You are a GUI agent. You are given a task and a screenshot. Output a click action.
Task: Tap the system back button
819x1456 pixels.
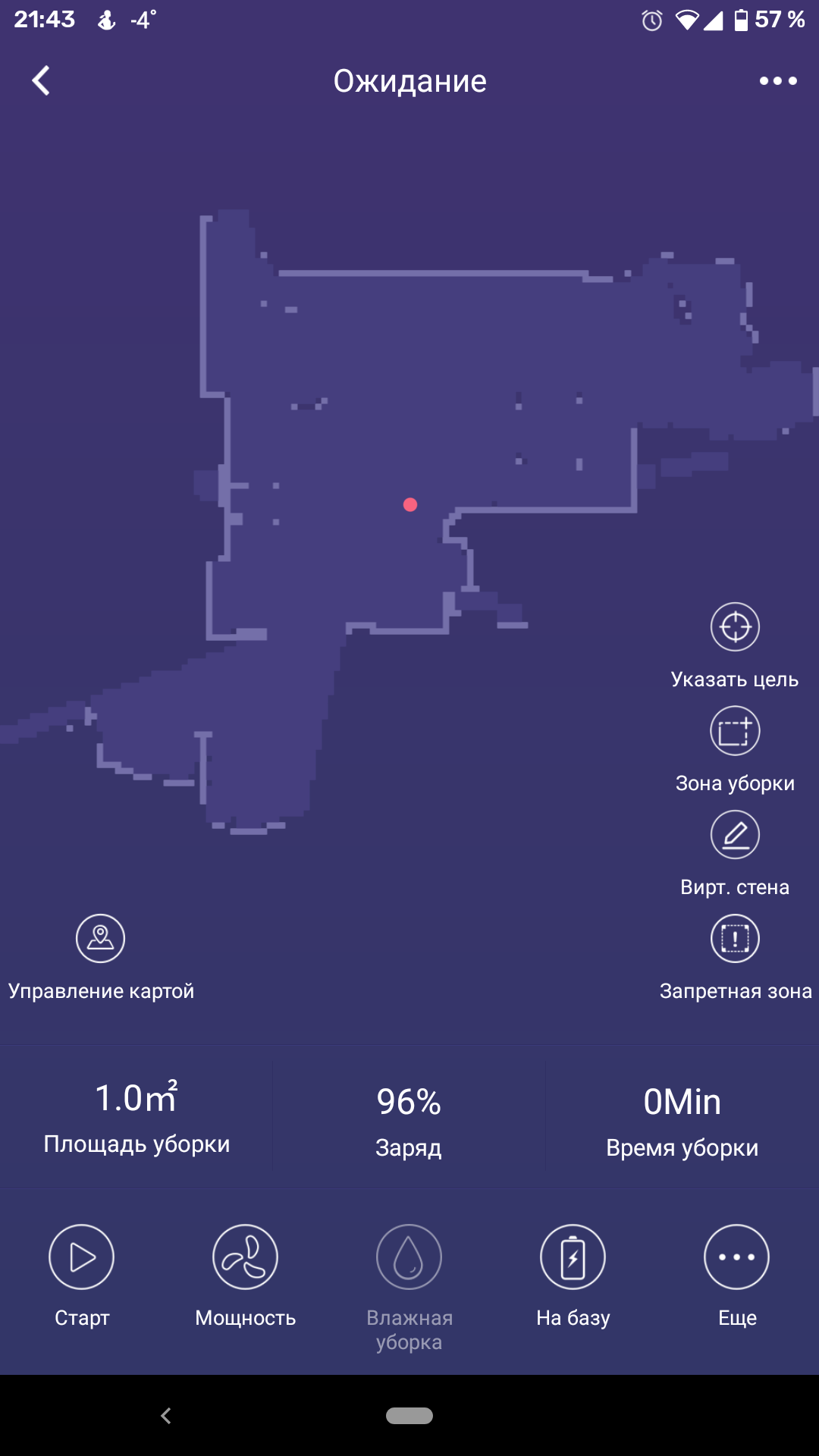[x=166, y=1415]
